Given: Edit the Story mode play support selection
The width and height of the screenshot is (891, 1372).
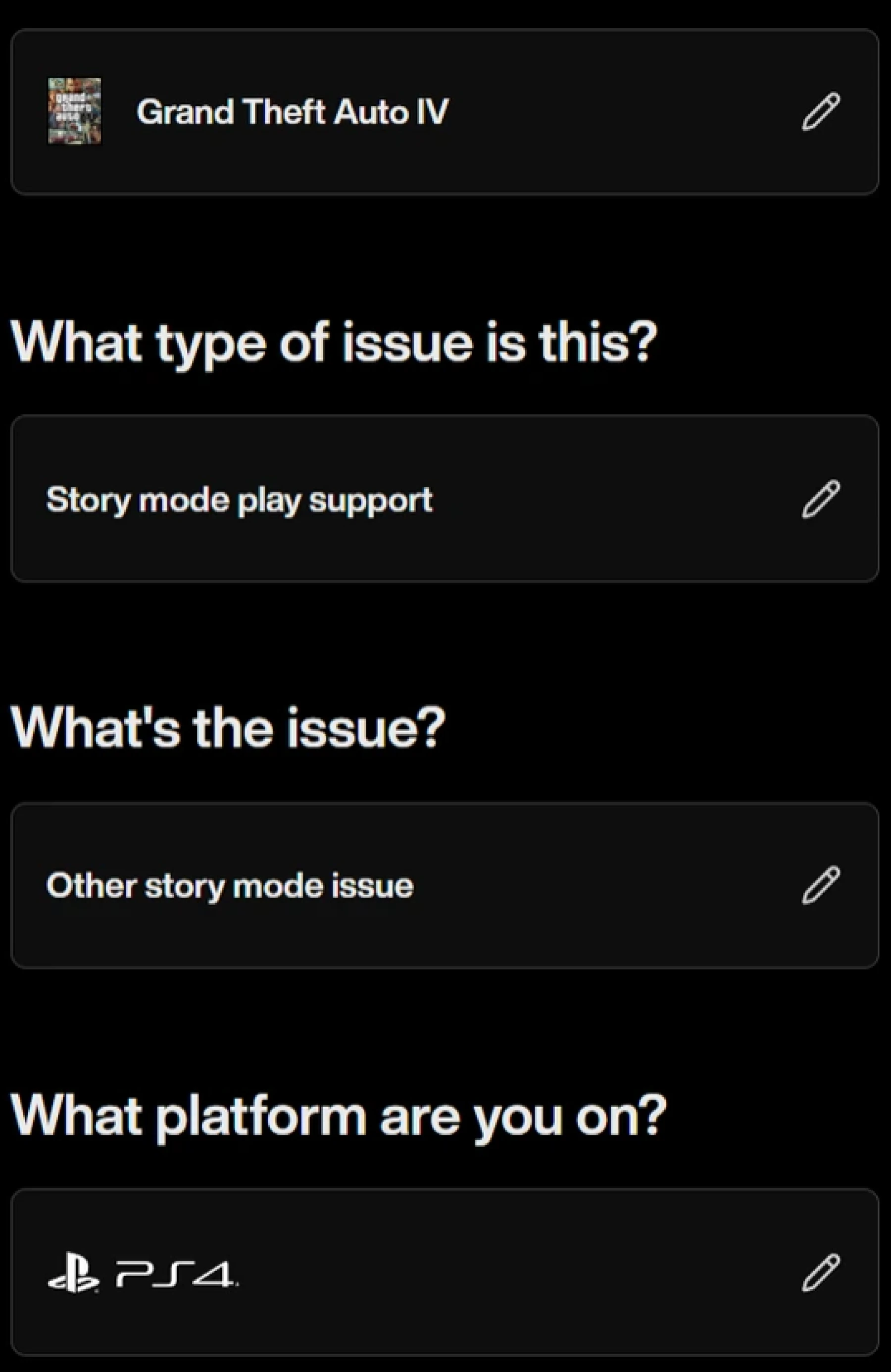Looking at the screenshot, I should 821,499.
